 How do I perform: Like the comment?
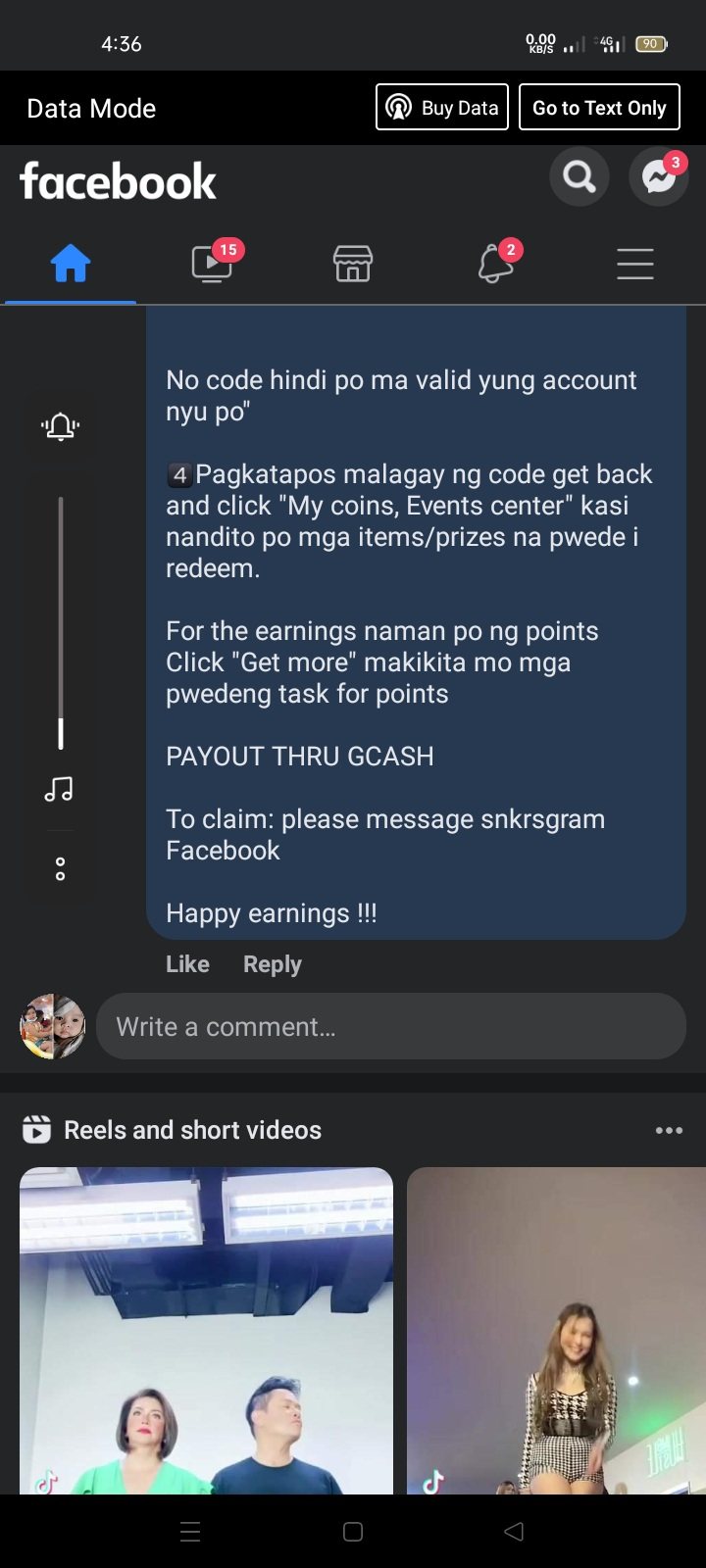(x=187, y=964)
